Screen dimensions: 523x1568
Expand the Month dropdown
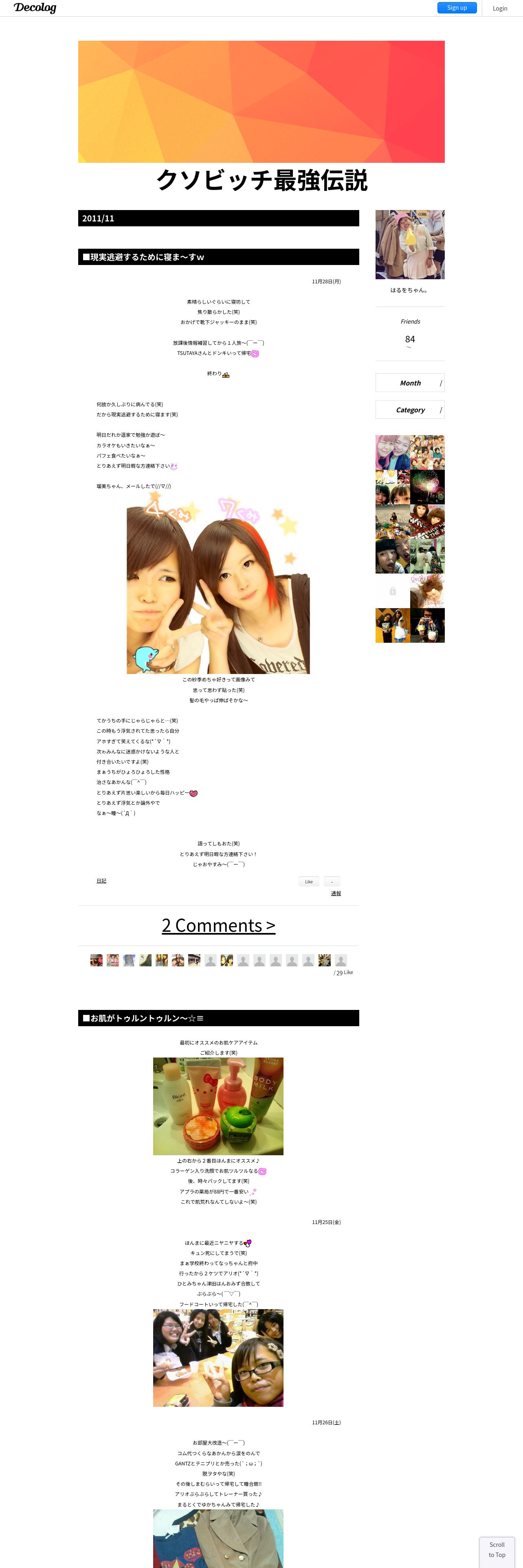pos(410,383)
